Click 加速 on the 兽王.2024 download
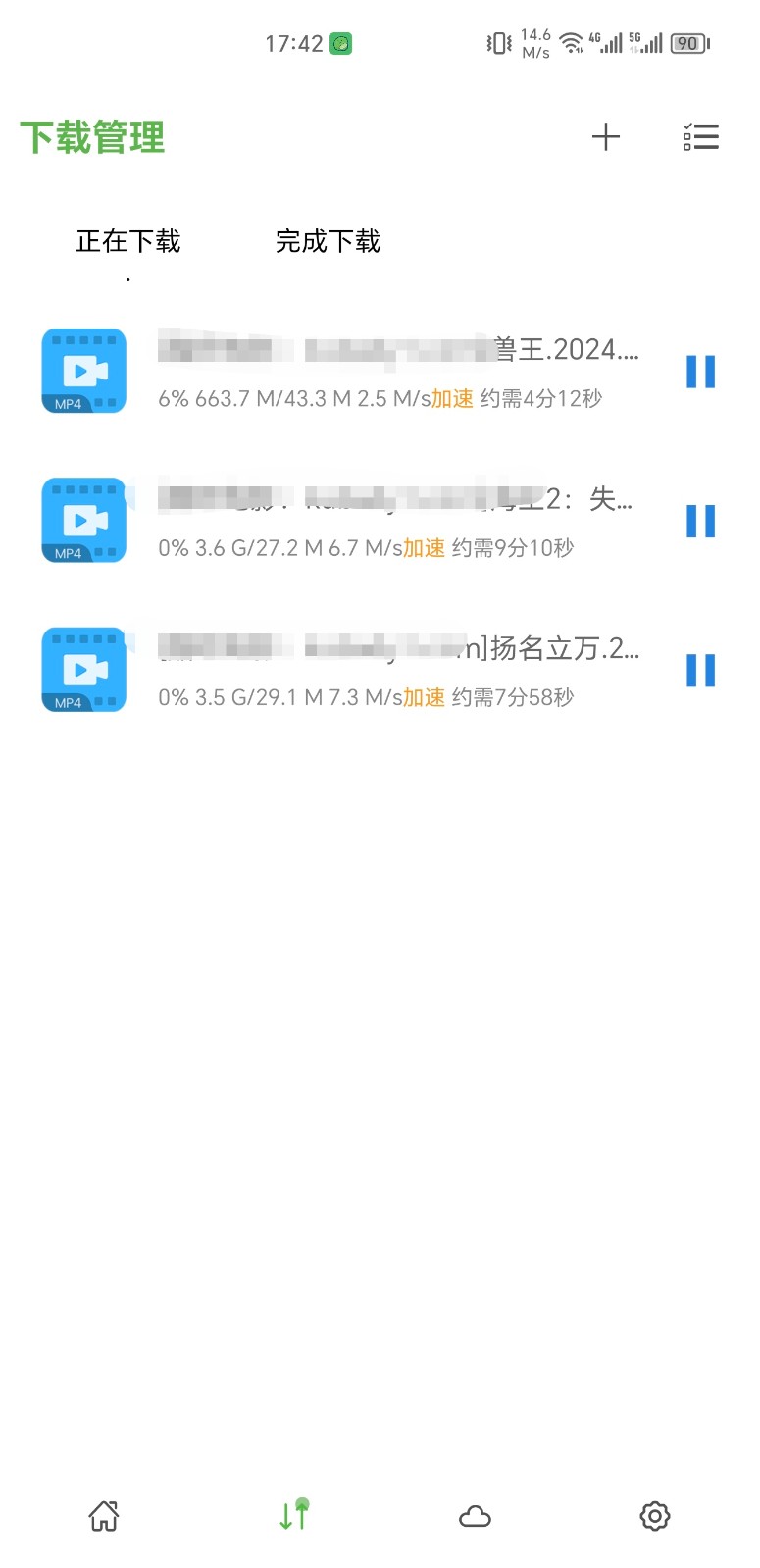 (450, 399)
